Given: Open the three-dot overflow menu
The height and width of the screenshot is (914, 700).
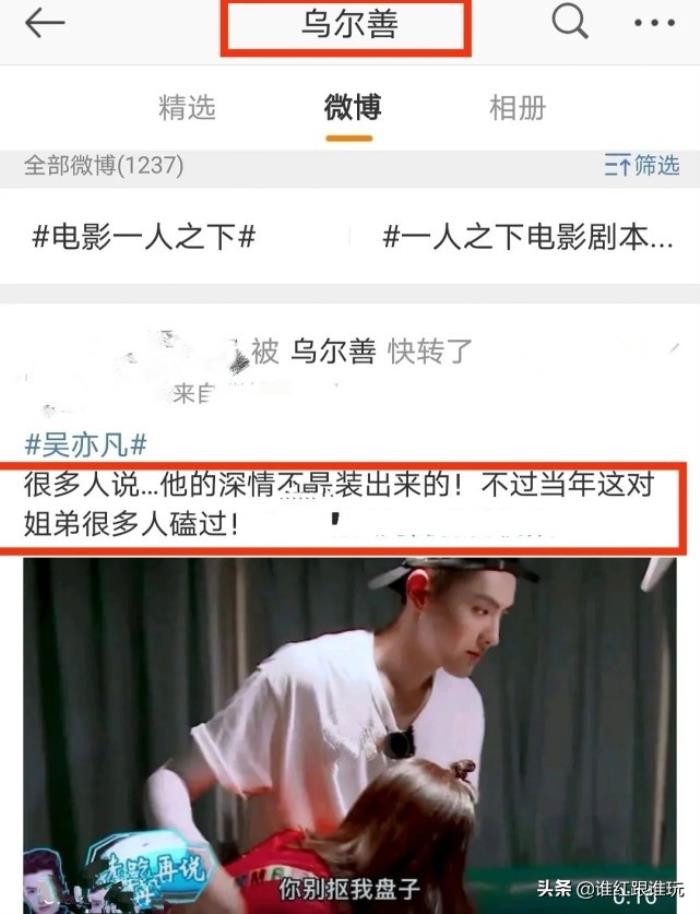Looking at the screenshot, I should [655, 23].
